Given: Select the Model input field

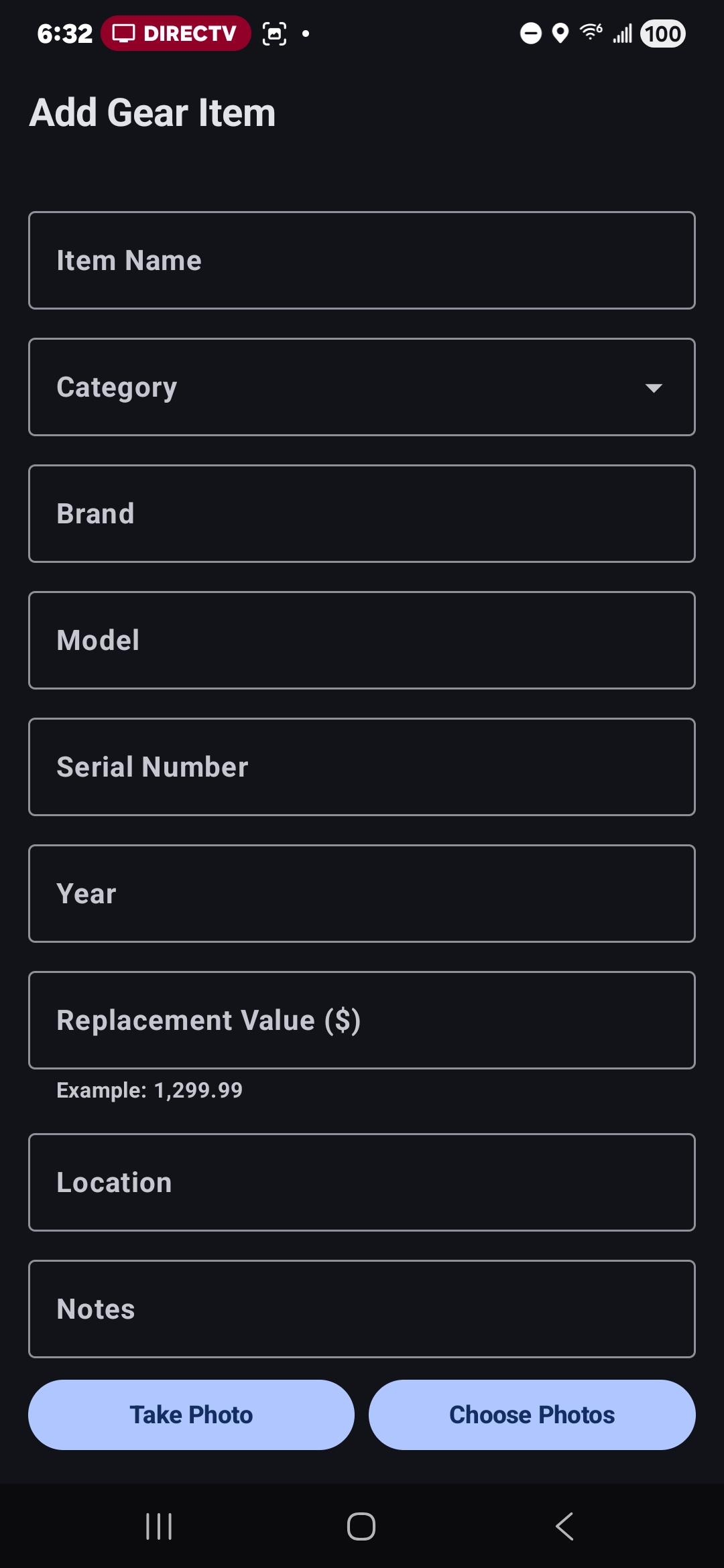Looking at the screenshot, I should pos(362,640).
